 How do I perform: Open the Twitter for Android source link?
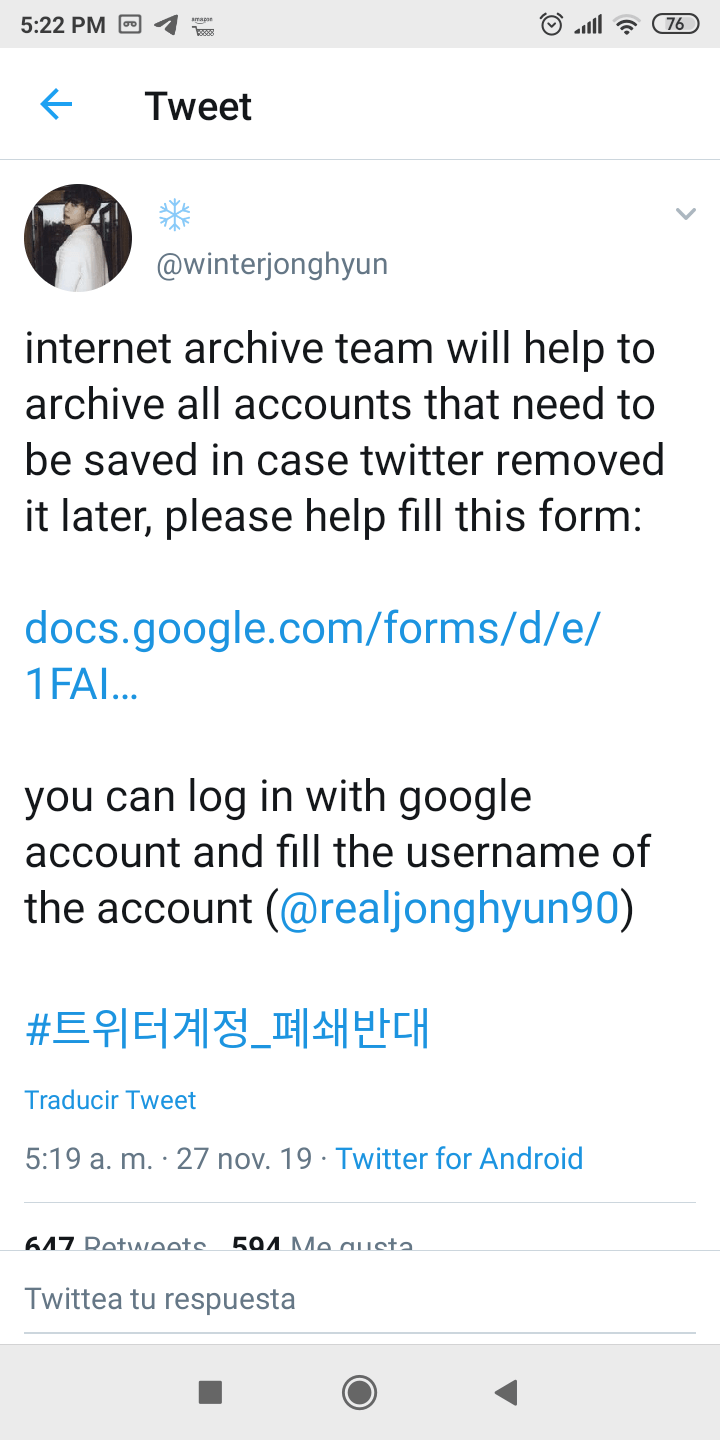(x=459, y=1158)
